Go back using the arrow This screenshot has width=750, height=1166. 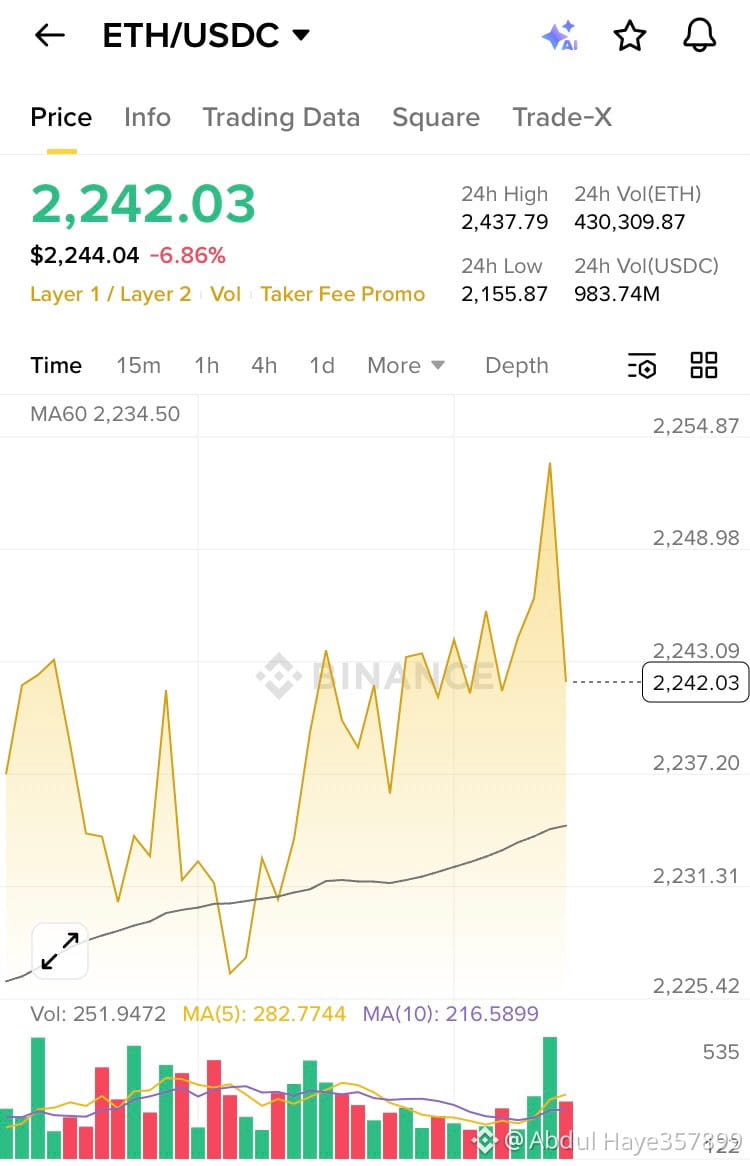(x=49, y=36)
